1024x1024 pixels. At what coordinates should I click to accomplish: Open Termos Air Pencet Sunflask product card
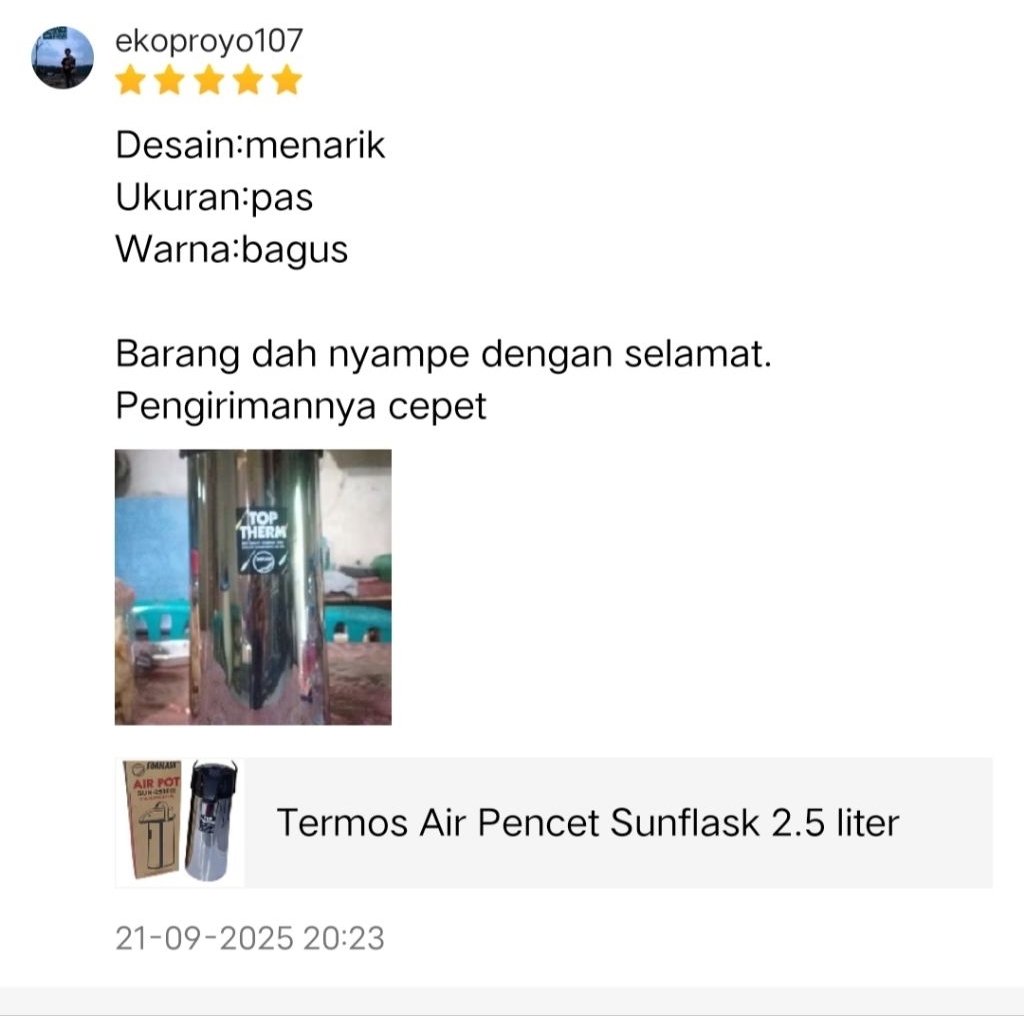pyautogui.click(x=553, y=823)
